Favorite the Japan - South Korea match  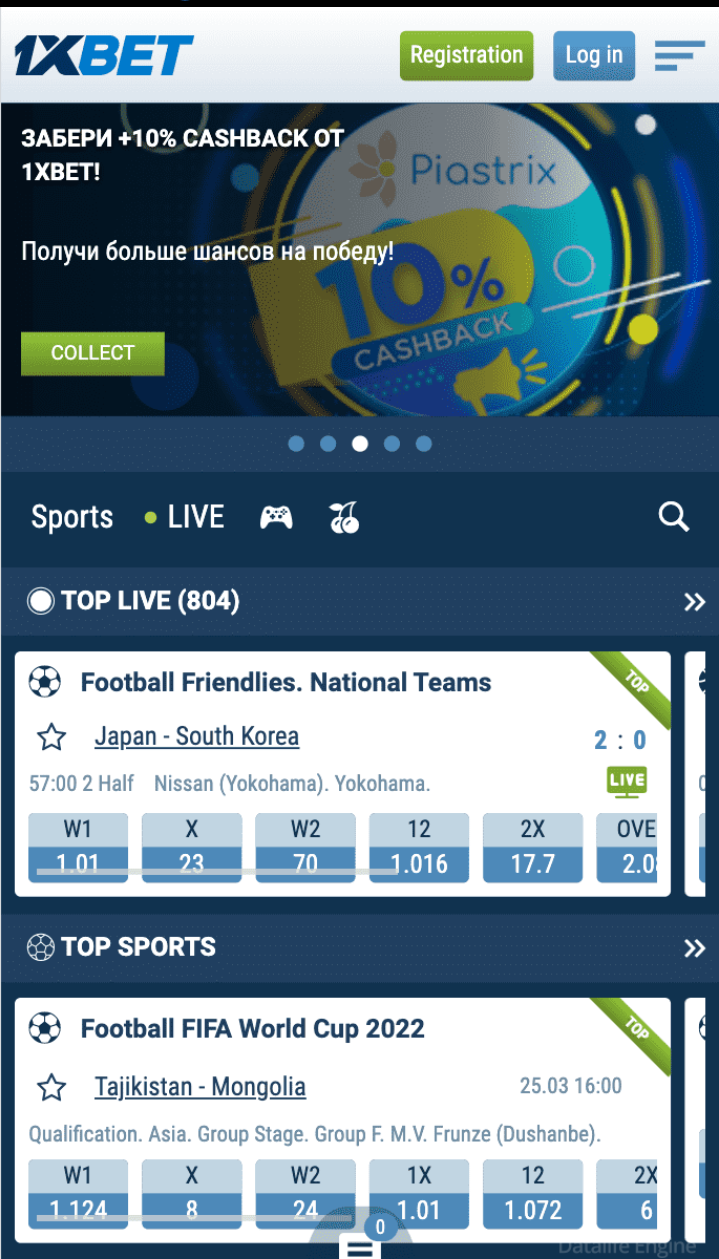[x=51, y=738]
